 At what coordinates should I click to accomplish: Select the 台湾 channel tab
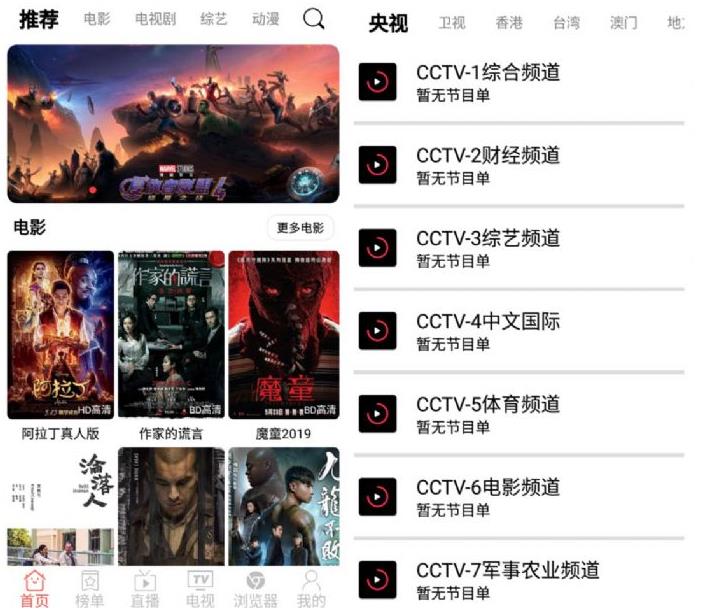point(566,23)
